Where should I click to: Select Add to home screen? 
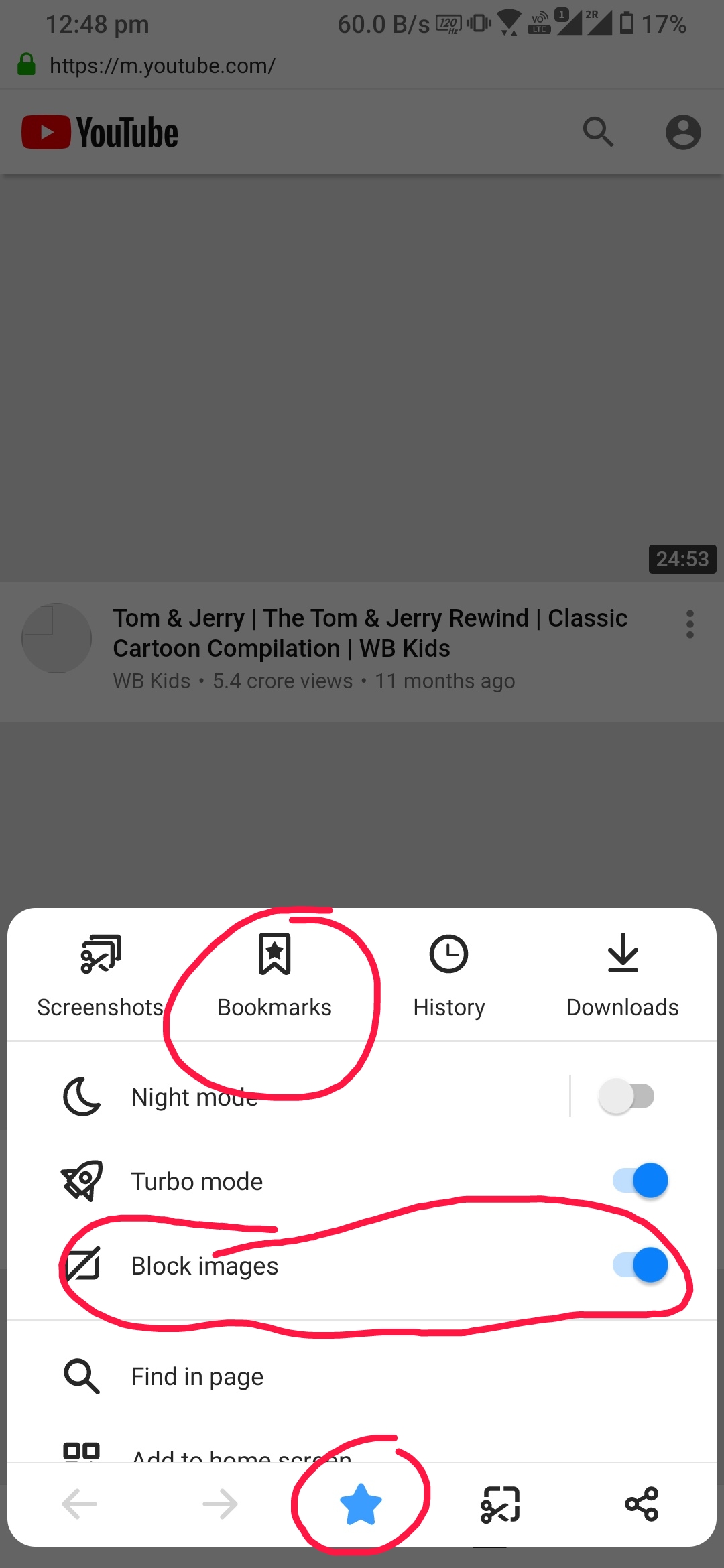241,1453
